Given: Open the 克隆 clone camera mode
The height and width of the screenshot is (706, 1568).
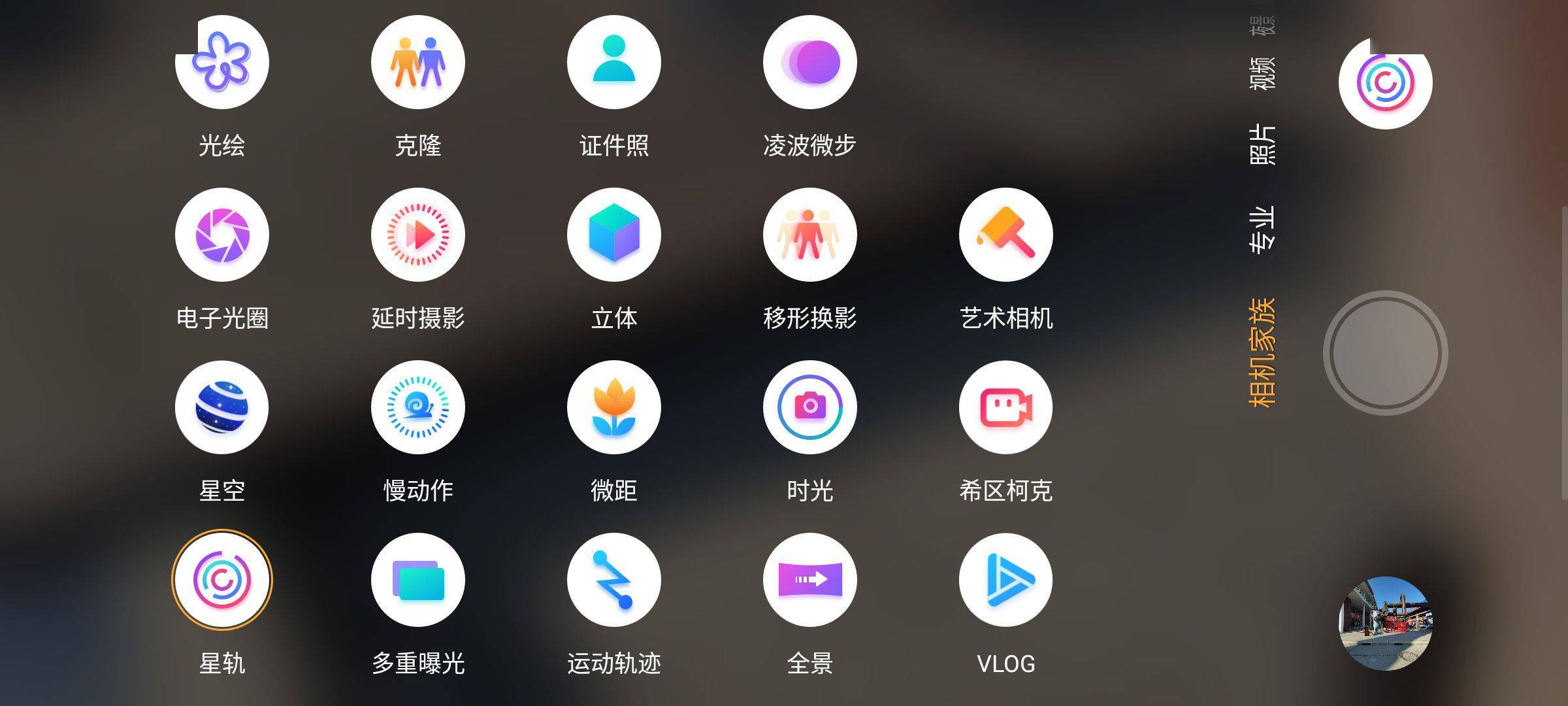Looking at the screenshot, I should pos(418,63).
